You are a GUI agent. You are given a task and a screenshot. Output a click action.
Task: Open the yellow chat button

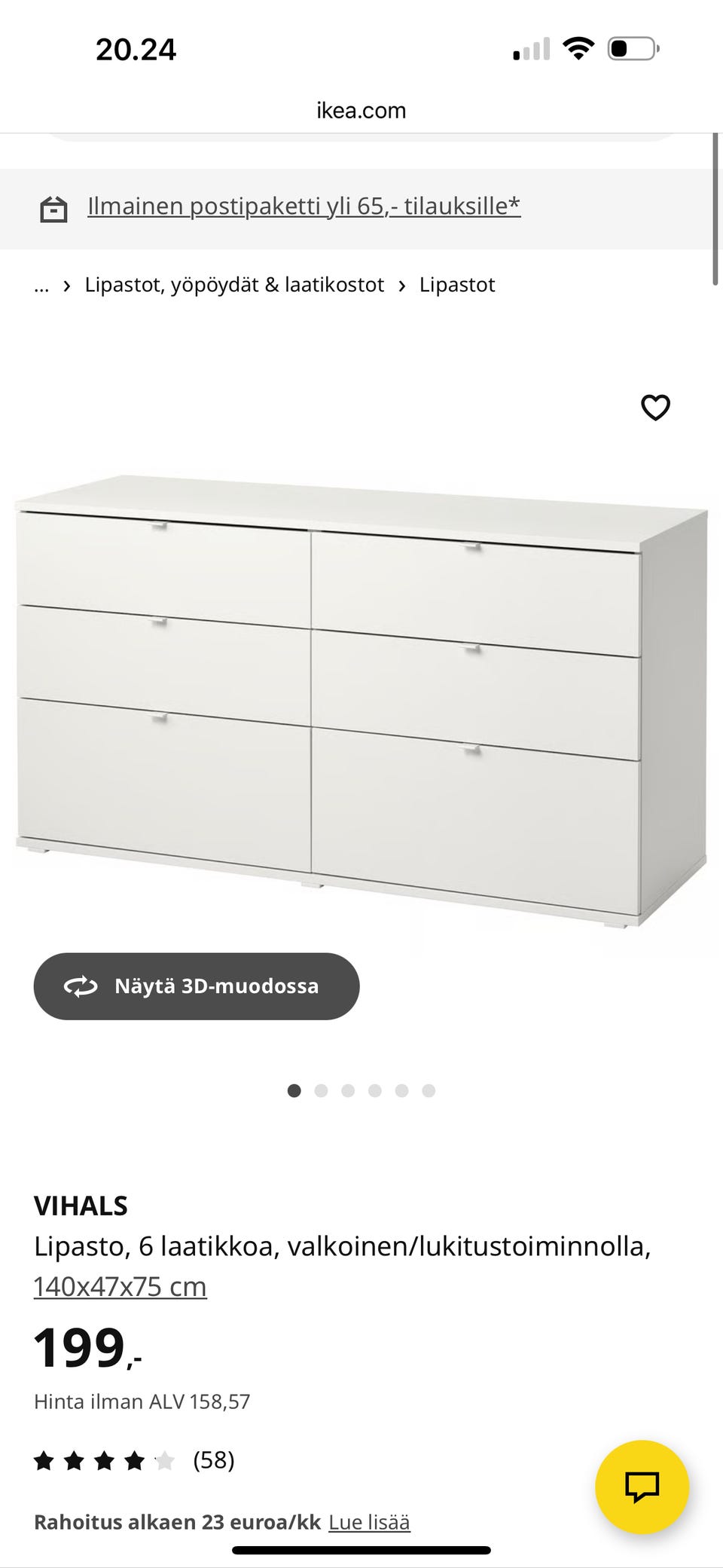tap(642, 1487)
